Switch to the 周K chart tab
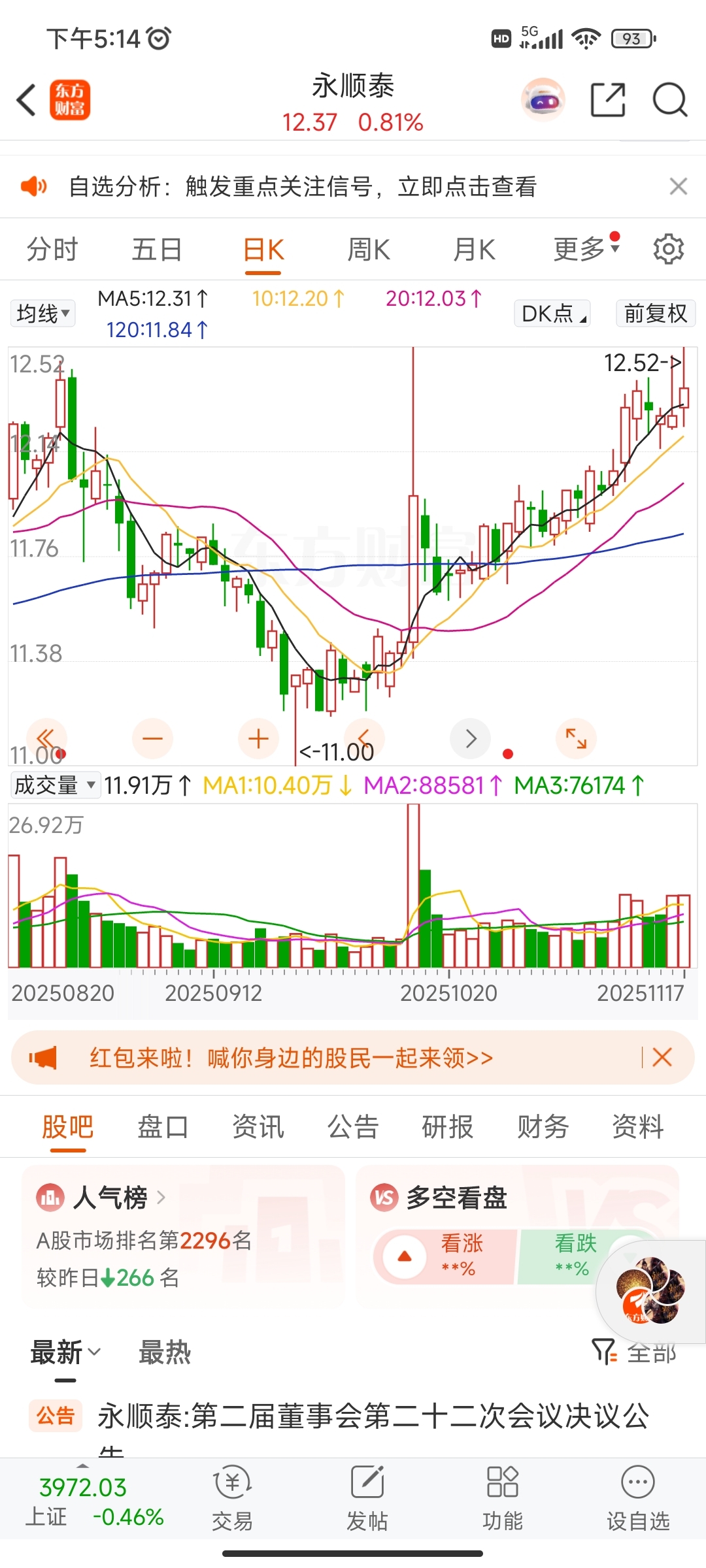Viewport: 706px width, 1568px height. [x=369, y=250]
